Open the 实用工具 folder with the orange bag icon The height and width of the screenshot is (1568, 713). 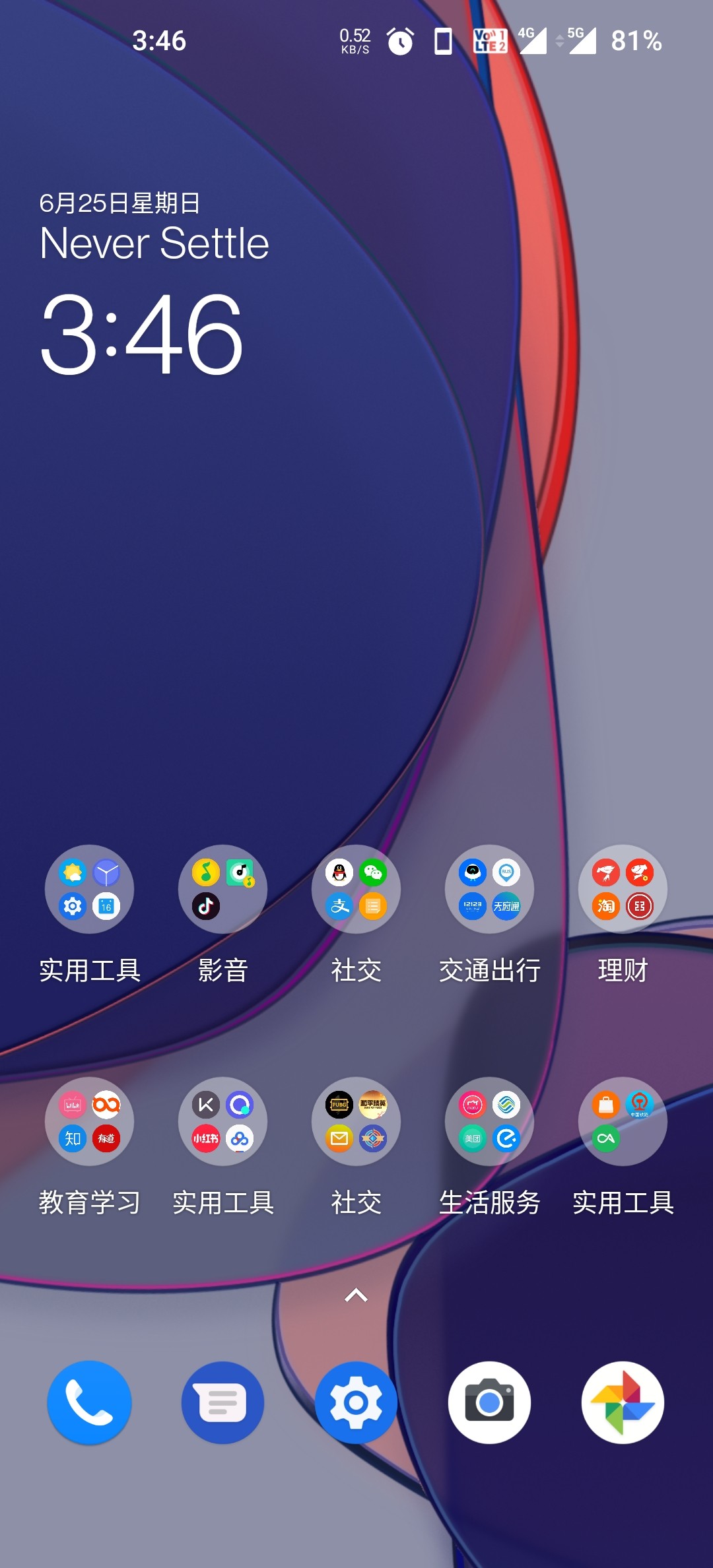(x=623, y=1121)
